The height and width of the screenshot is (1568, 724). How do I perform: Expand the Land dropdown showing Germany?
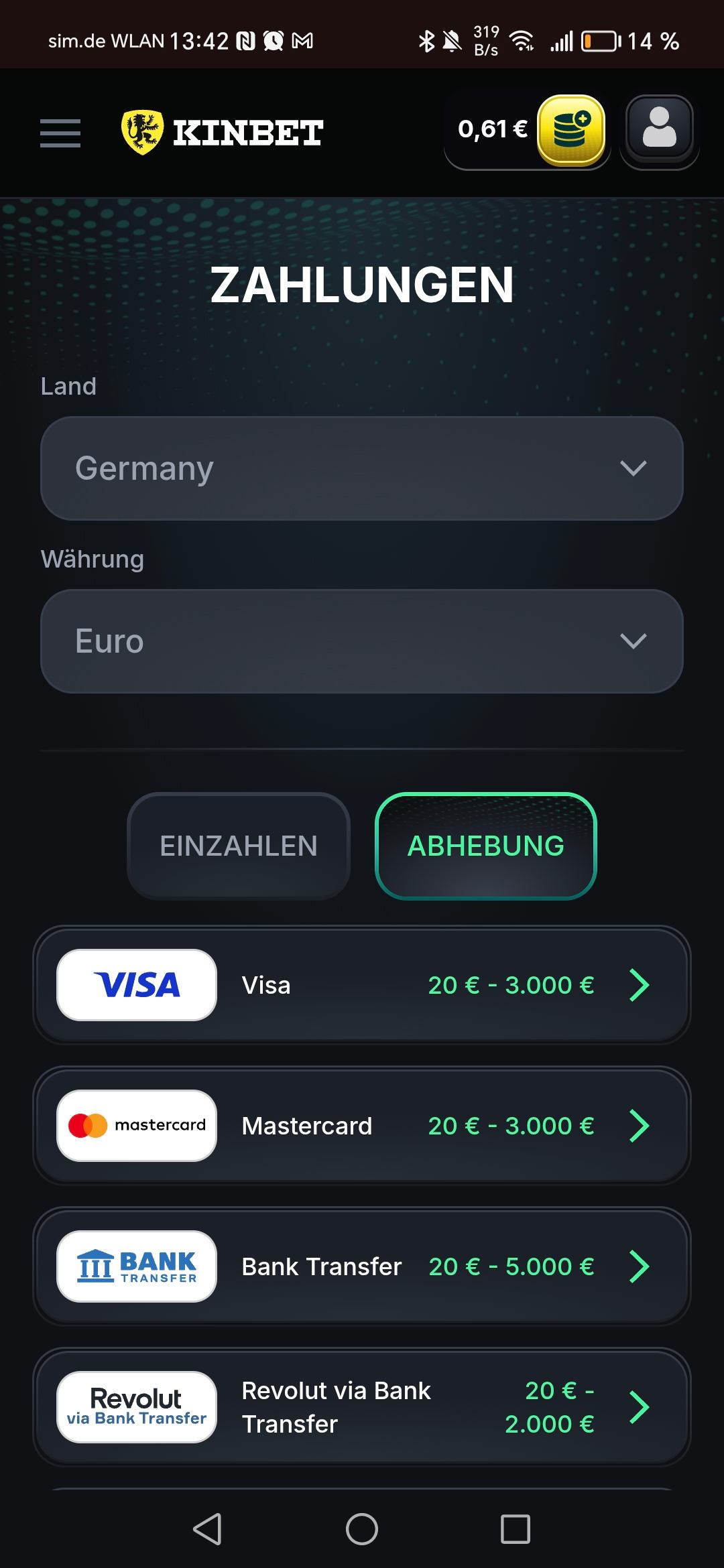(x=362, y=468)
